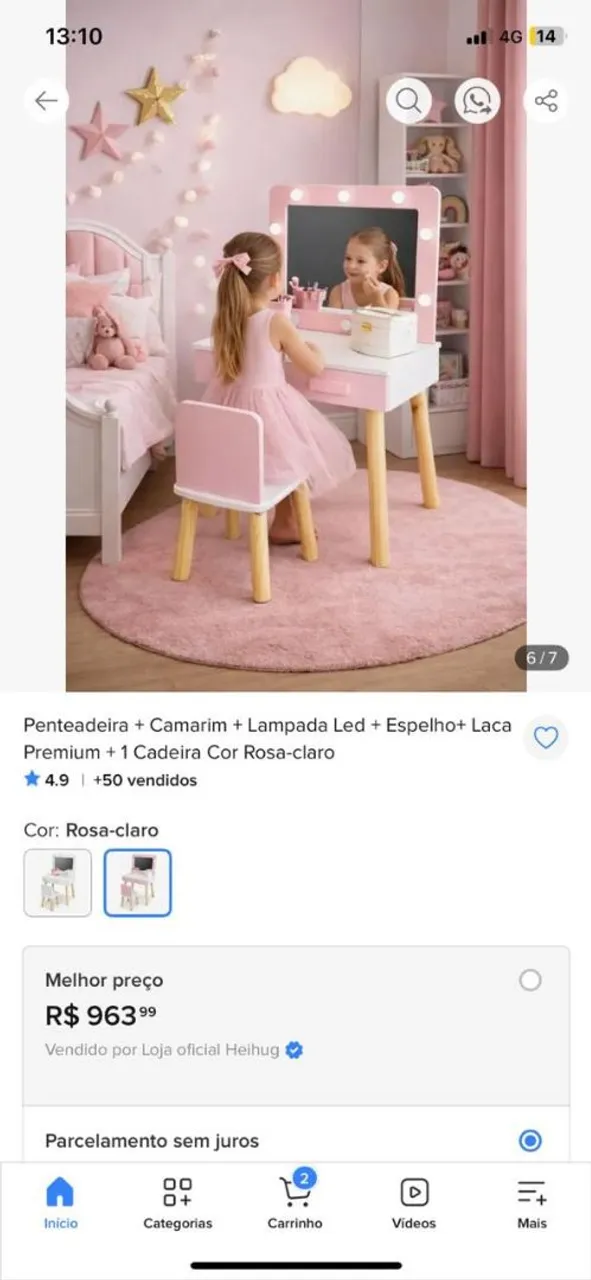
Task: Add product to favorites with heart
Action: point(546,738)
